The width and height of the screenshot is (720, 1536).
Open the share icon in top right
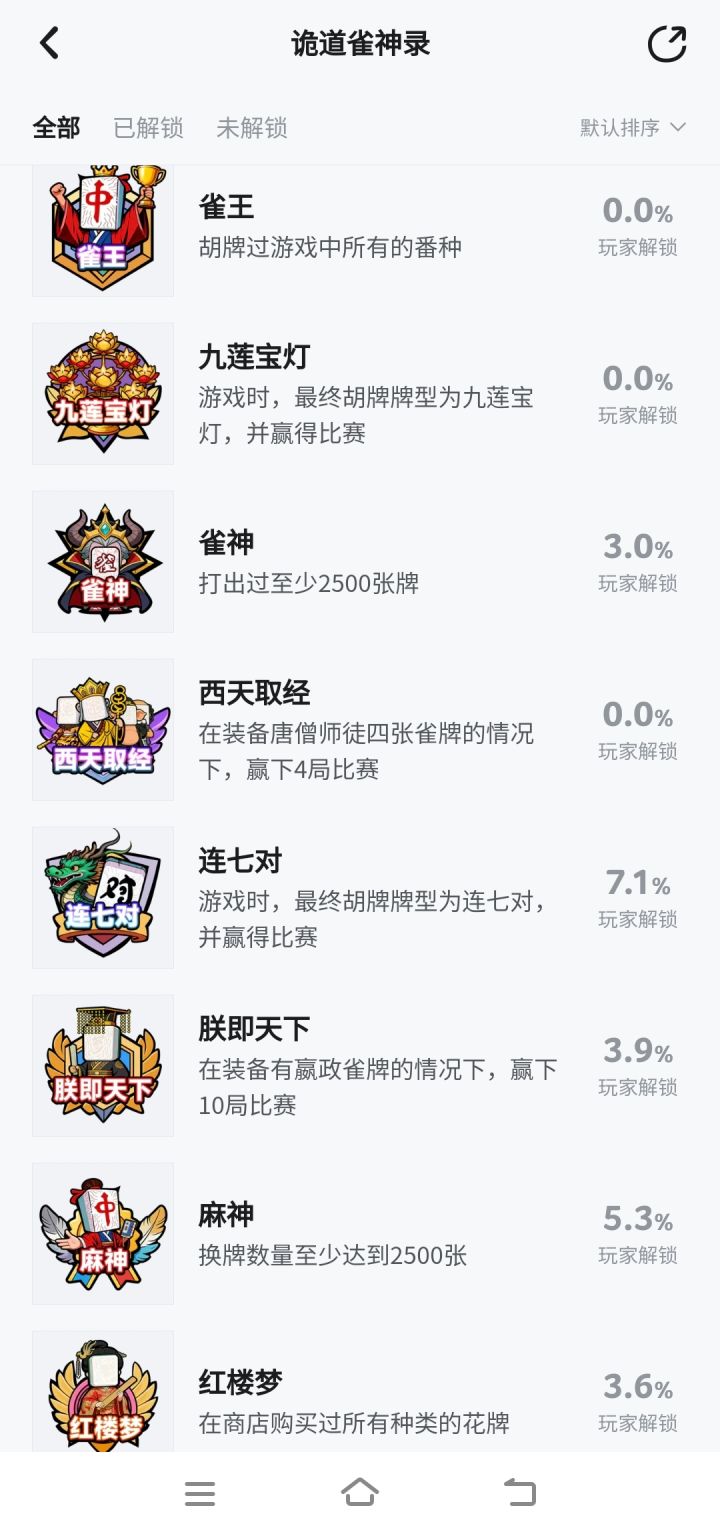click(667, 44)
